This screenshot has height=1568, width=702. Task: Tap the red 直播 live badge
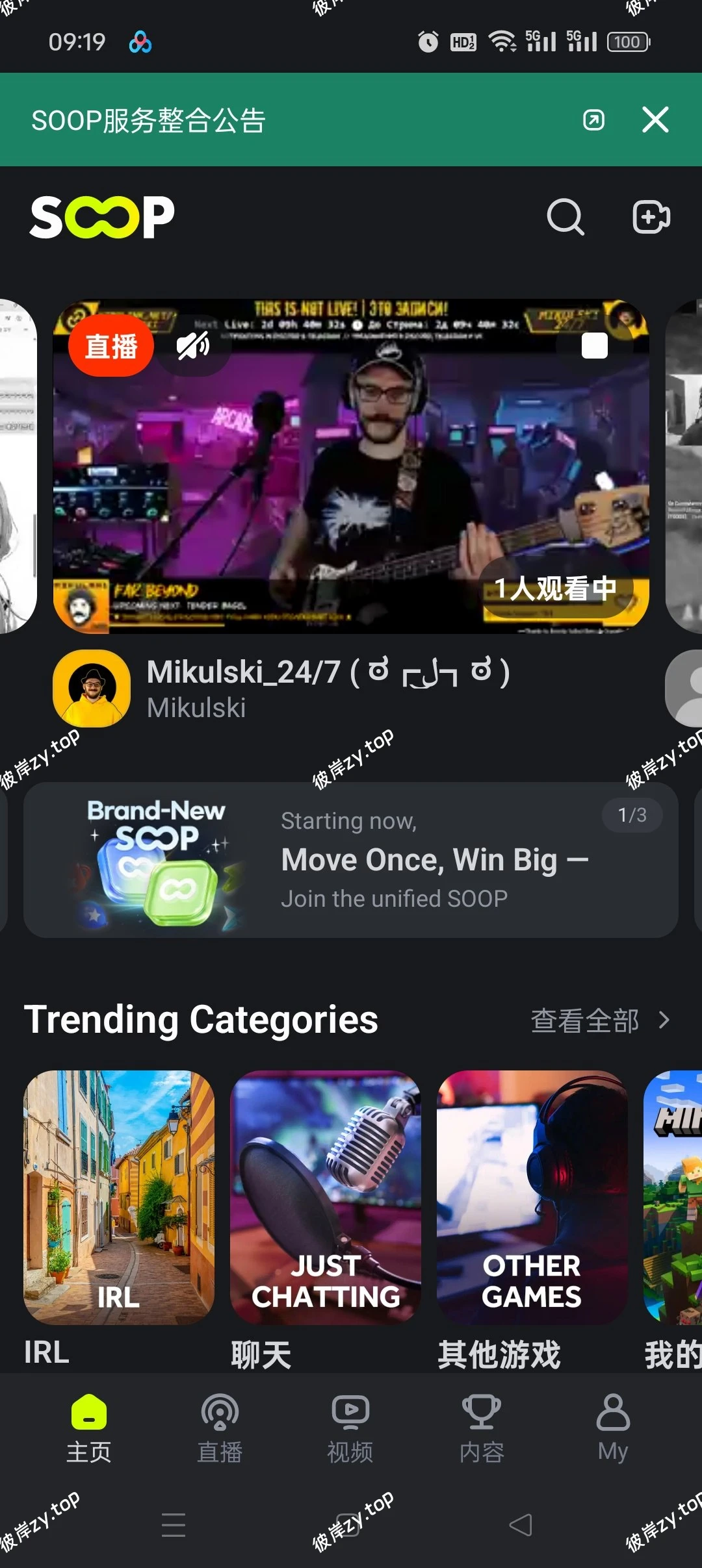110,346
